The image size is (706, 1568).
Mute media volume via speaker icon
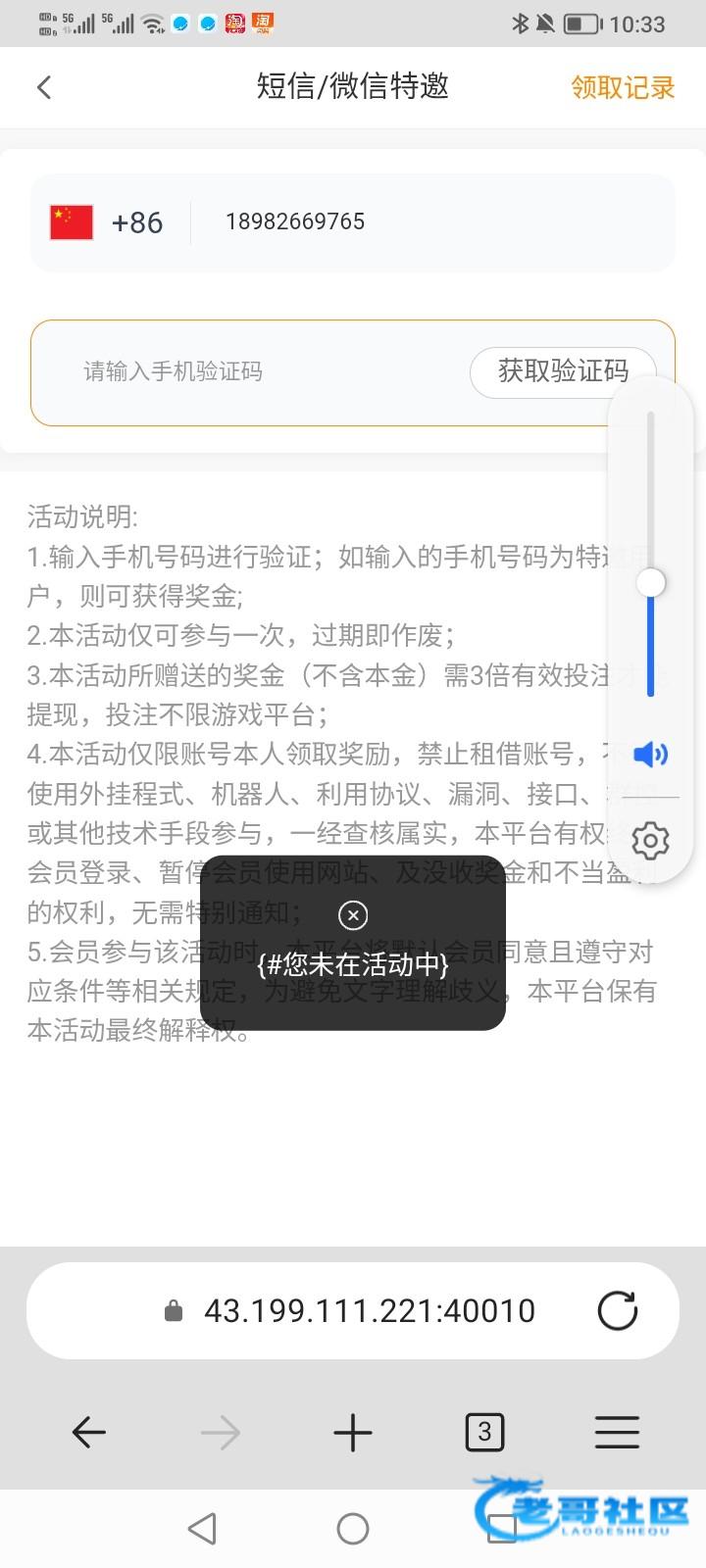pos(650,754)
